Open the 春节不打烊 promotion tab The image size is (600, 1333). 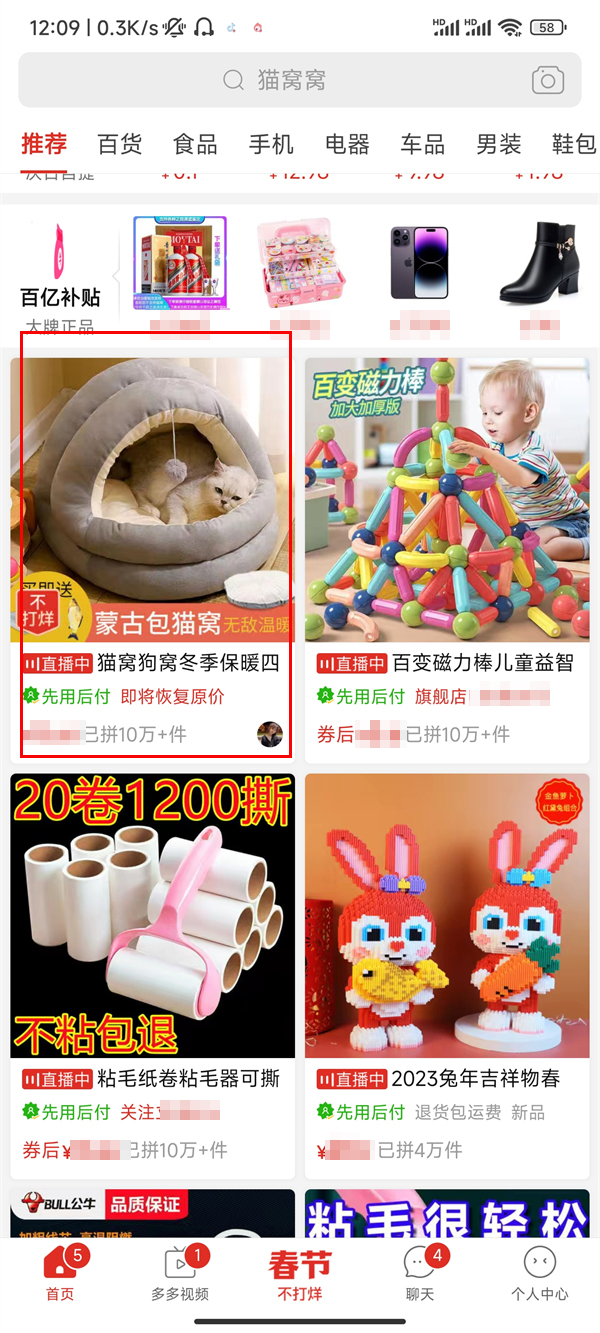(x=300, y=1275)
